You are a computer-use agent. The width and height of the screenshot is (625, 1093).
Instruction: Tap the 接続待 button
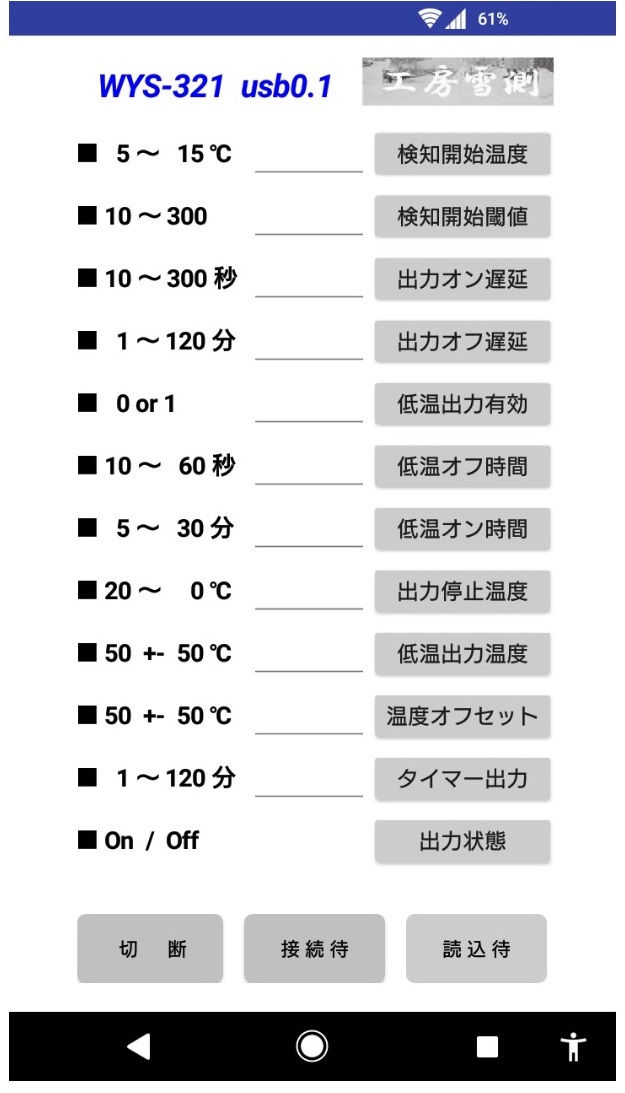coord(314,949)
